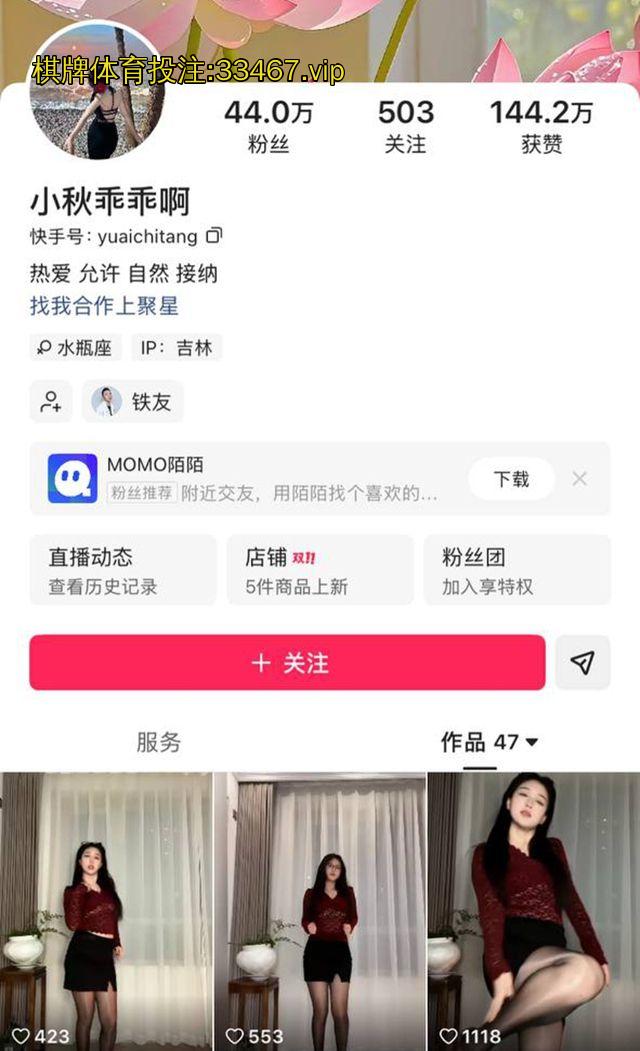The height and width of the screenshot is (1051, 640).
Task: View the video with 1118 likes
Action: tap(534, 910)
